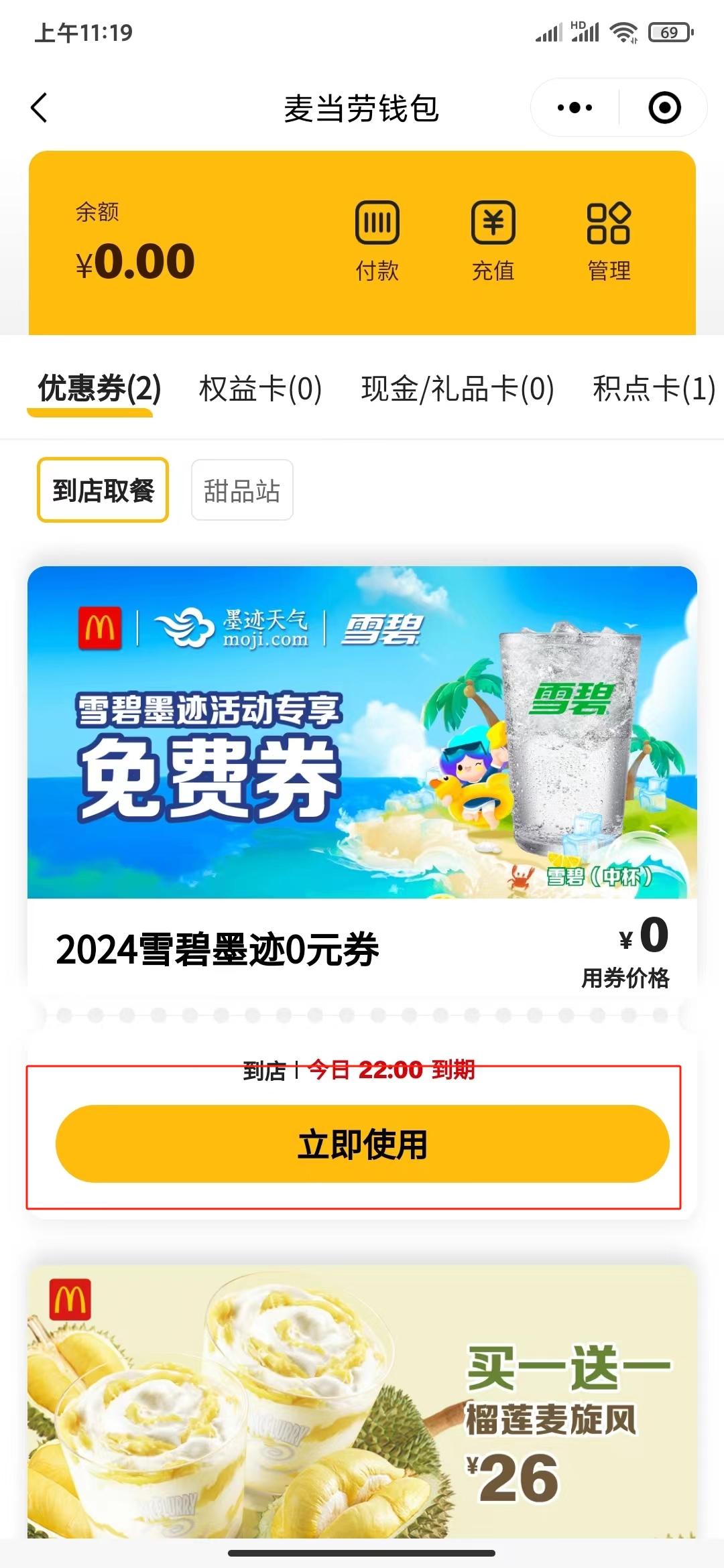Go back from 麦当劳钱包 page

pos(40,108)
